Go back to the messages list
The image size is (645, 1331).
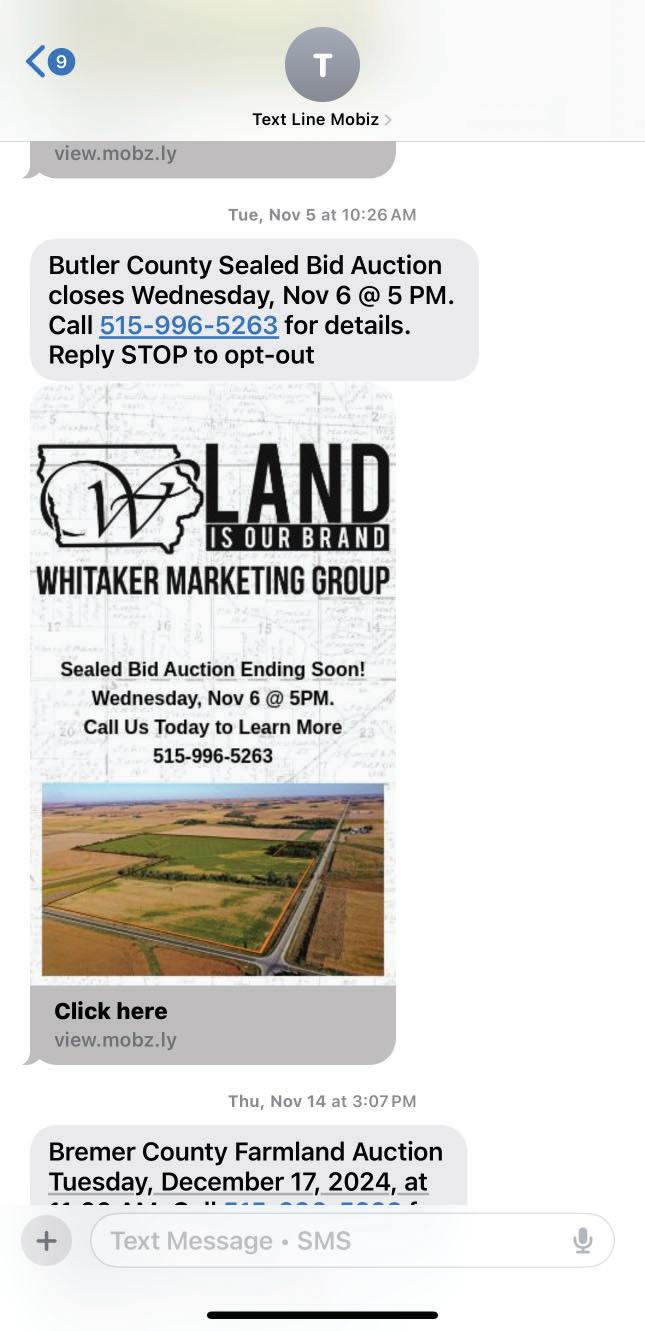(x=49, y=62)
